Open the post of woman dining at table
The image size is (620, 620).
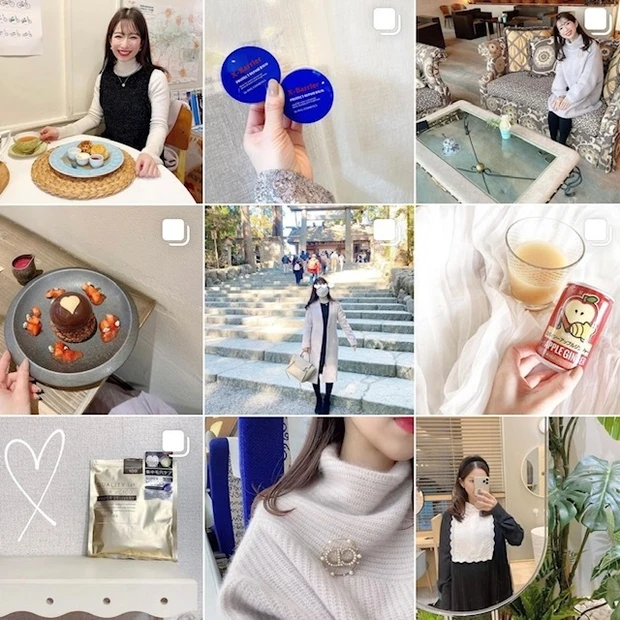(100, 102)
